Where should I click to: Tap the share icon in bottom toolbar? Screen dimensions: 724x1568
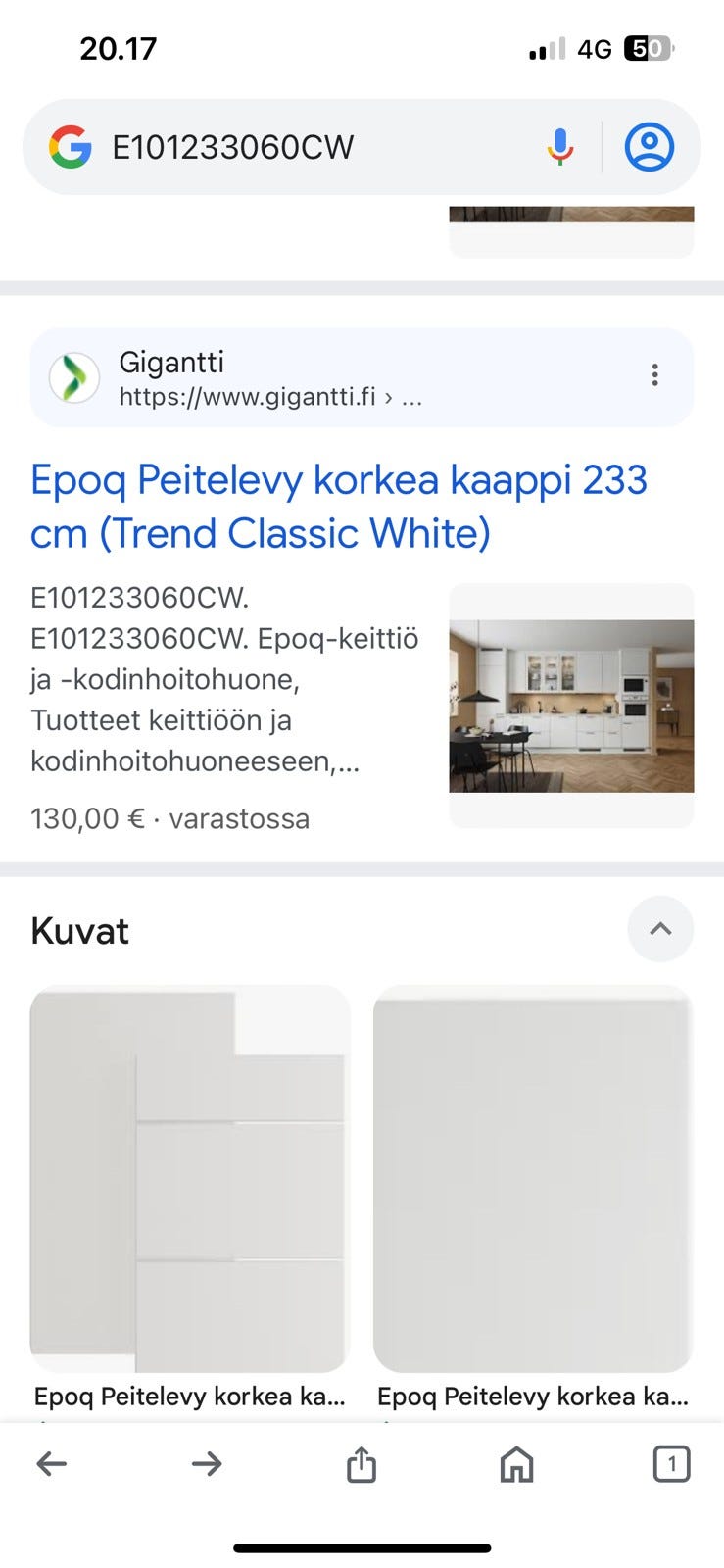pos(362,1464)
